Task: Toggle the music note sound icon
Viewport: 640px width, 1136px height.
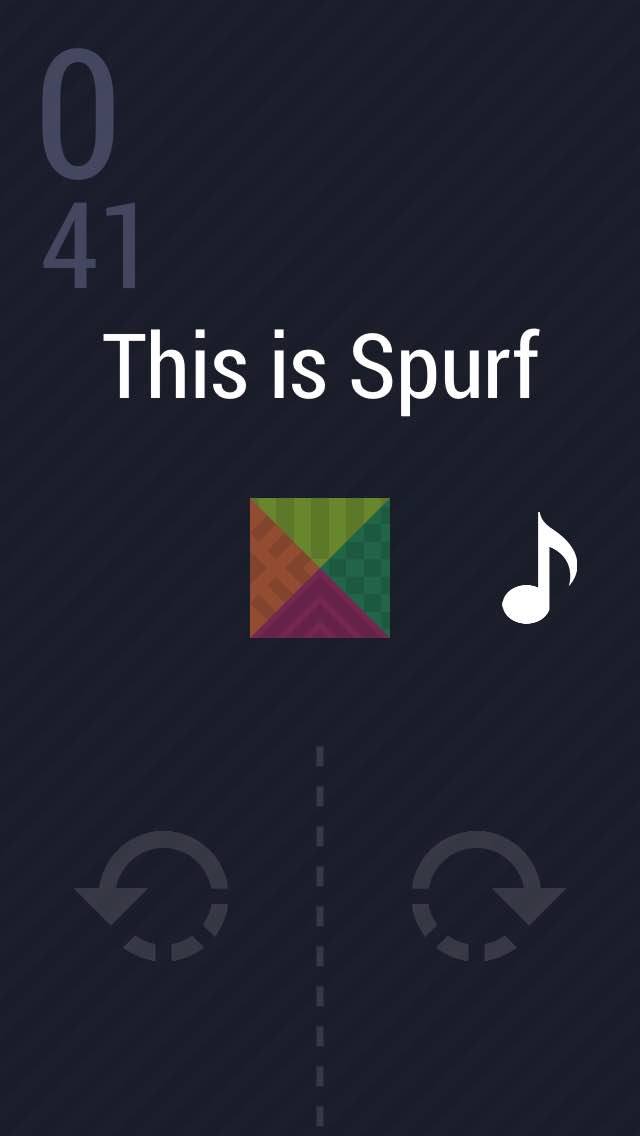Action: 539,568
